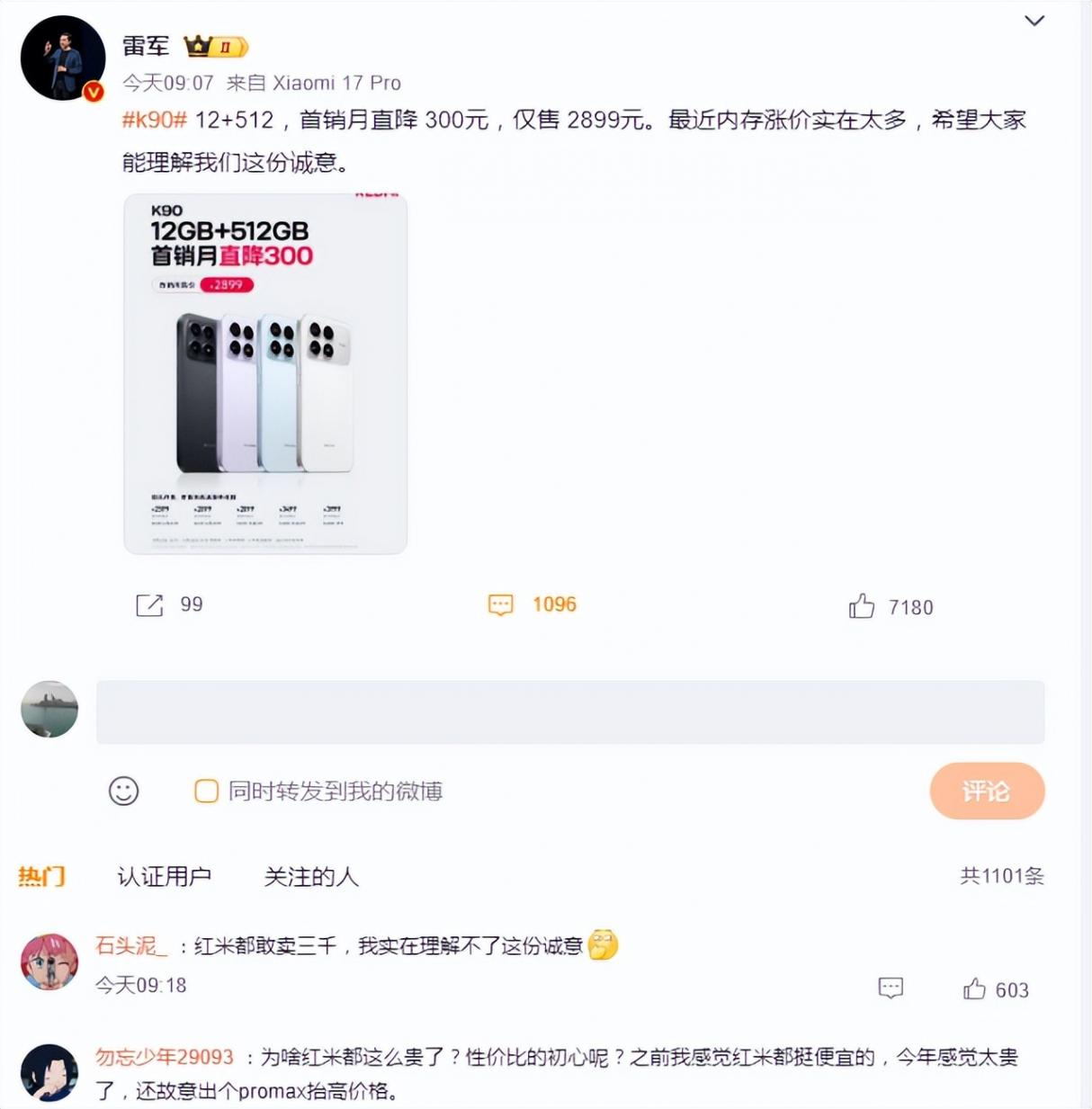Expand the dropdown chevron on 雷军's post
The width and height of the screenshot is (1092, 1109).
pyautogui.click(x=1034, y=21)
